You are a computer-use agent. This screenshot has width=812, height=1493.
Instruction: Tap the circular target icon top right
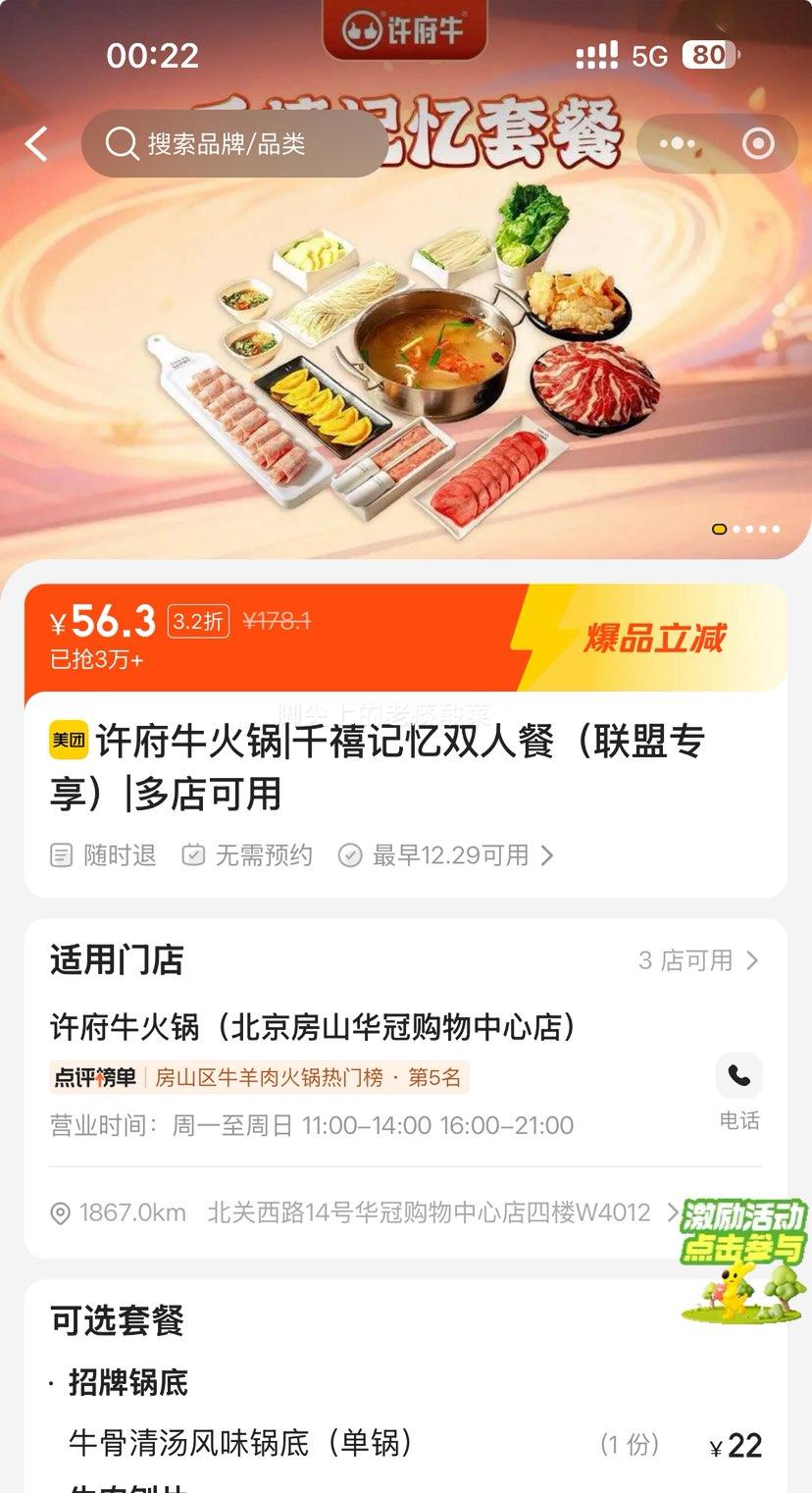[x=757, y=143]
